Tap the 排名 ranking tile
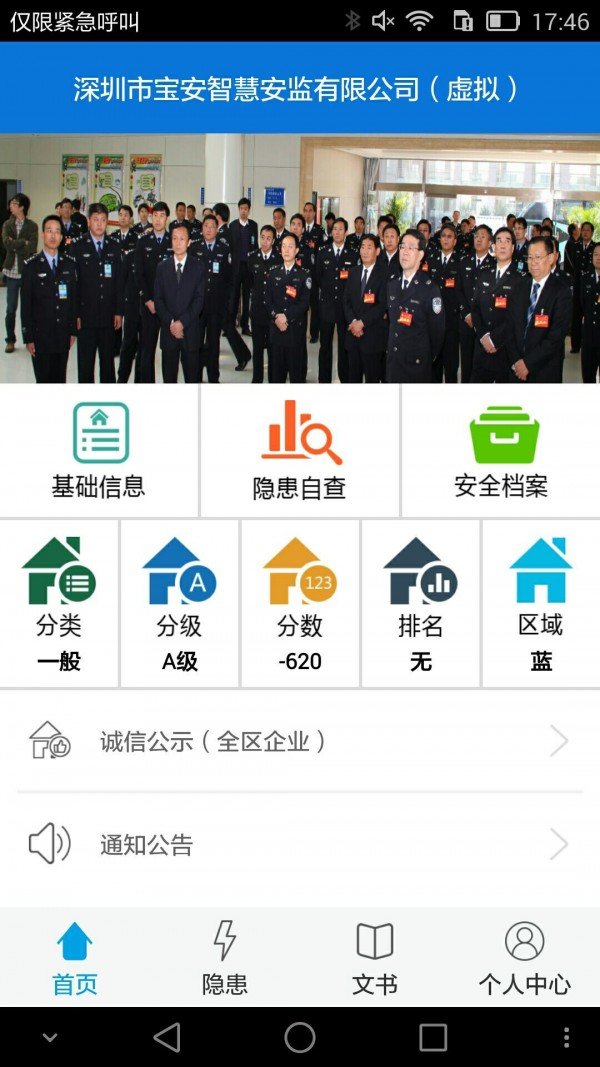600x1067 pixels. tap(420, 603)
